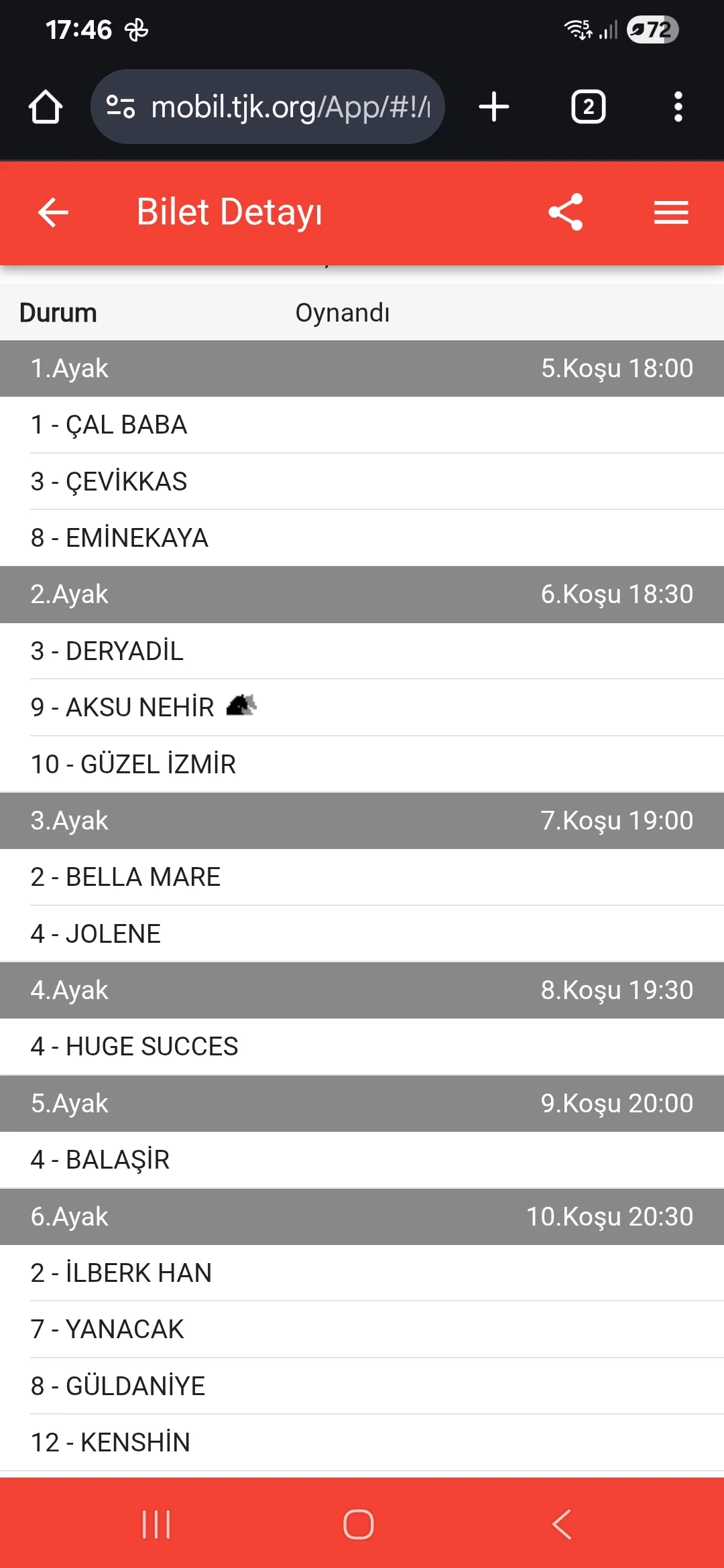Tap the system back button

[562, 1524]
